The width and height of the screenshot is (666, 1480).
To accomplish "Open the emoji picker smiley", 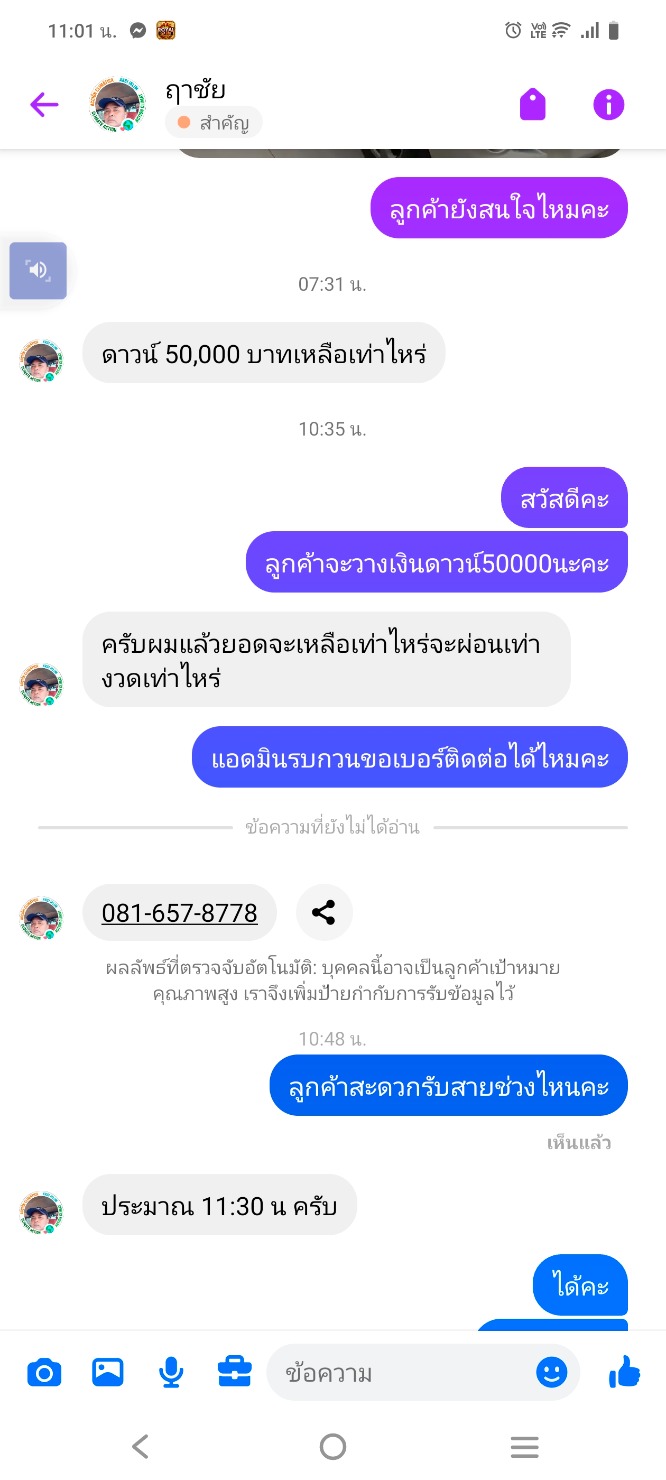I will click(x=552, y=1372).
